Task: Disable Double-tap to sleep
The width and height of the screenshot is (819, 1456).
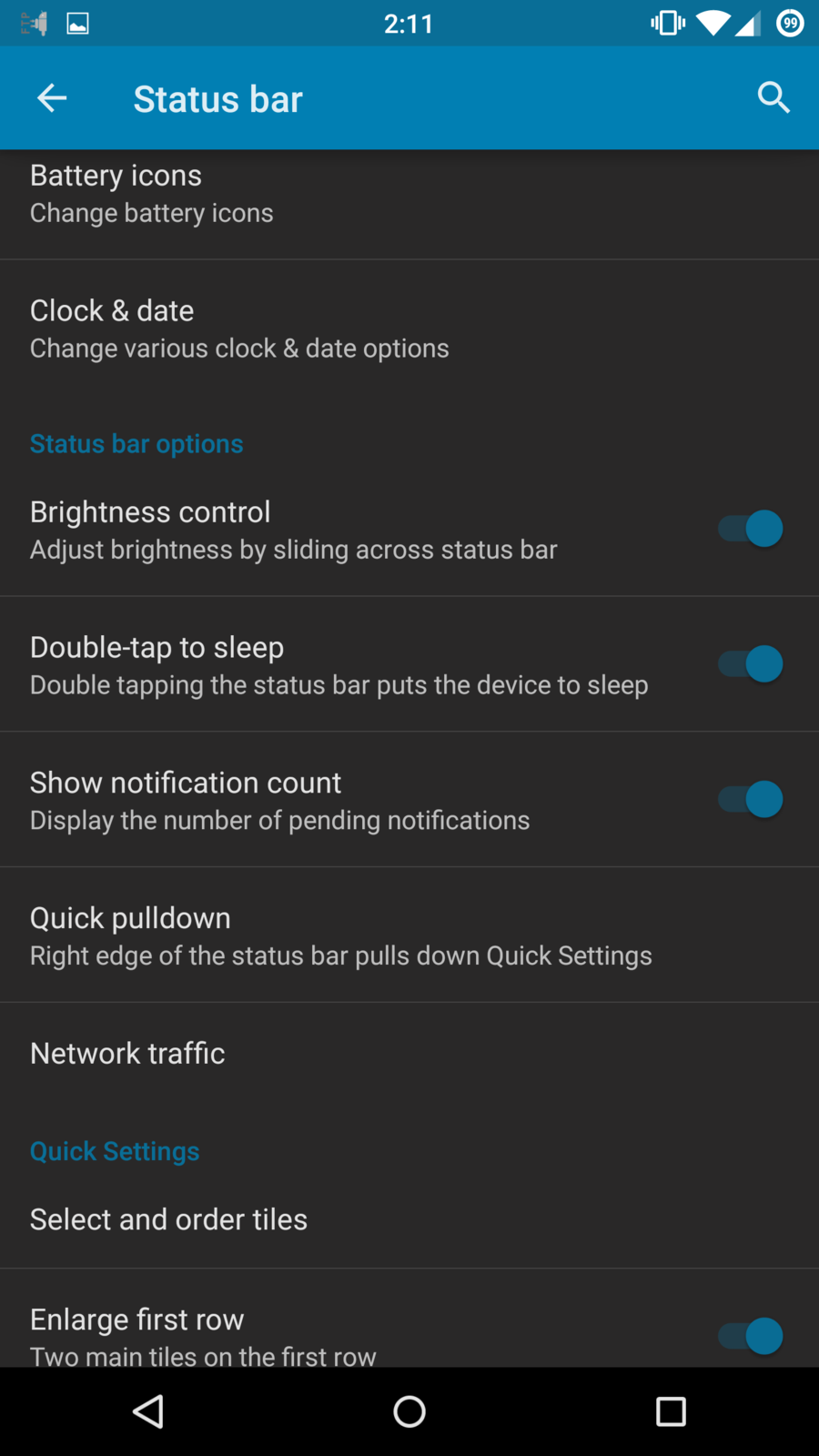Action: [x=750, y=664]
